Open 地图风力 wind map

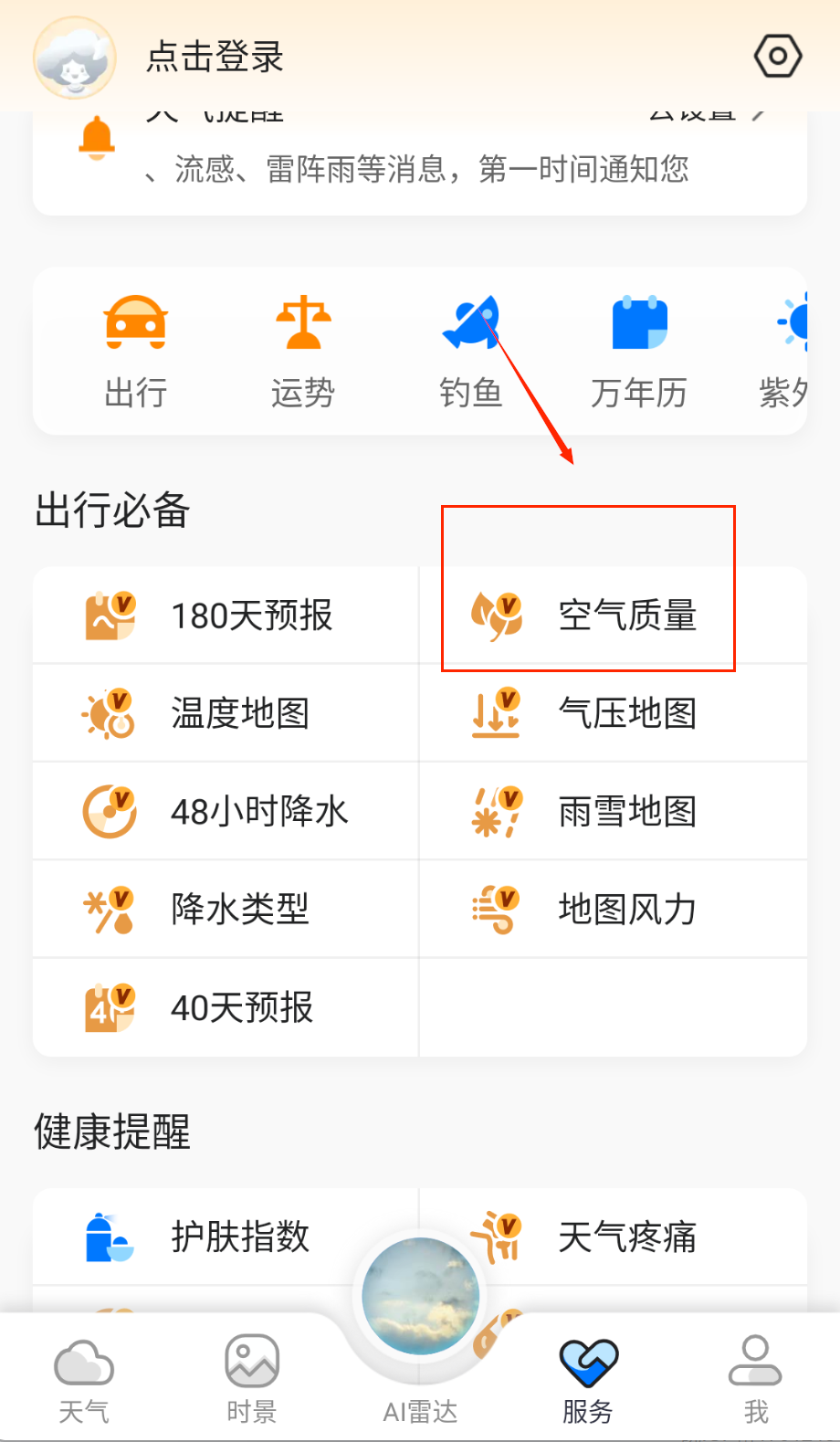(x=612, y=910)
